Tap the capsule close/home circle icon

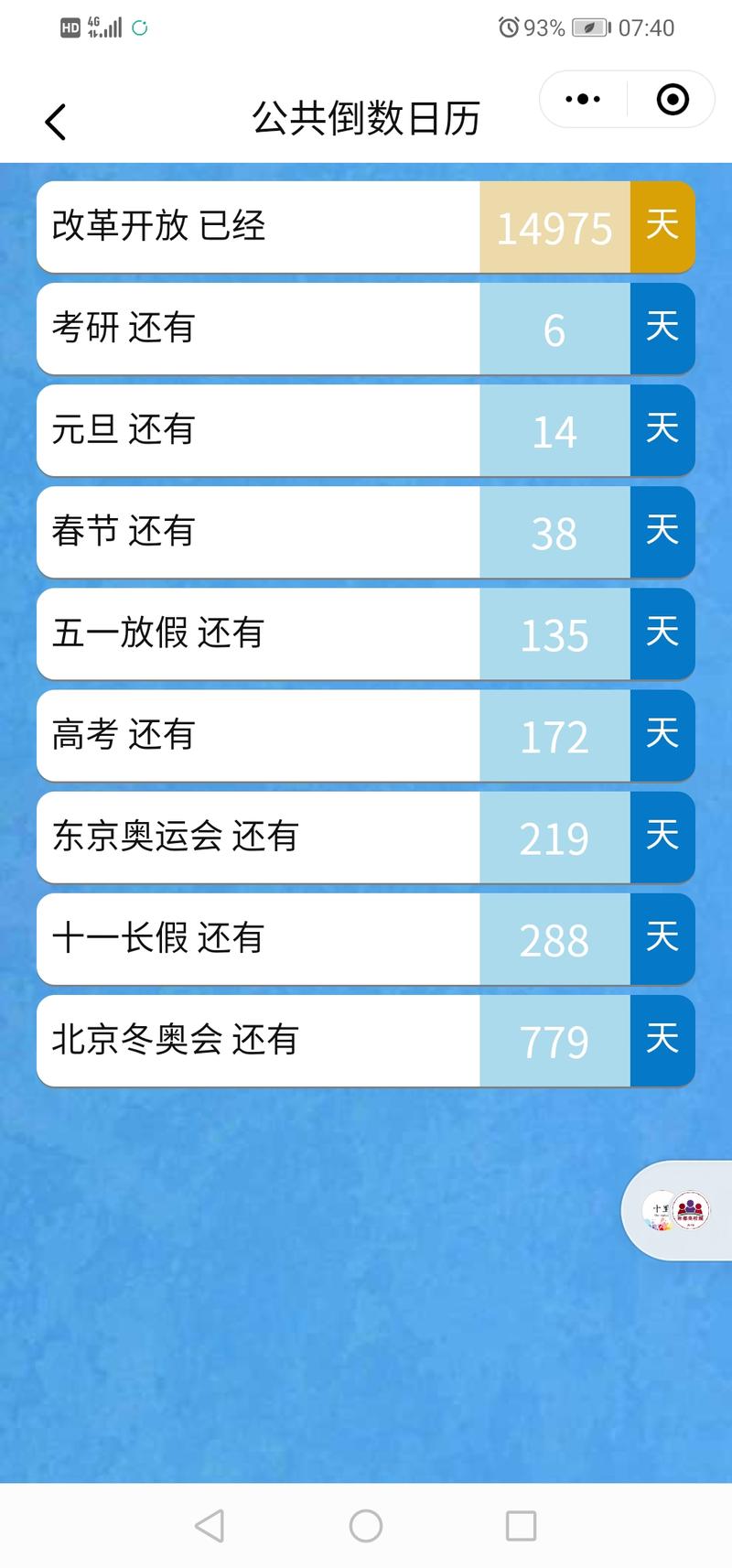click(x=671, y=98)
